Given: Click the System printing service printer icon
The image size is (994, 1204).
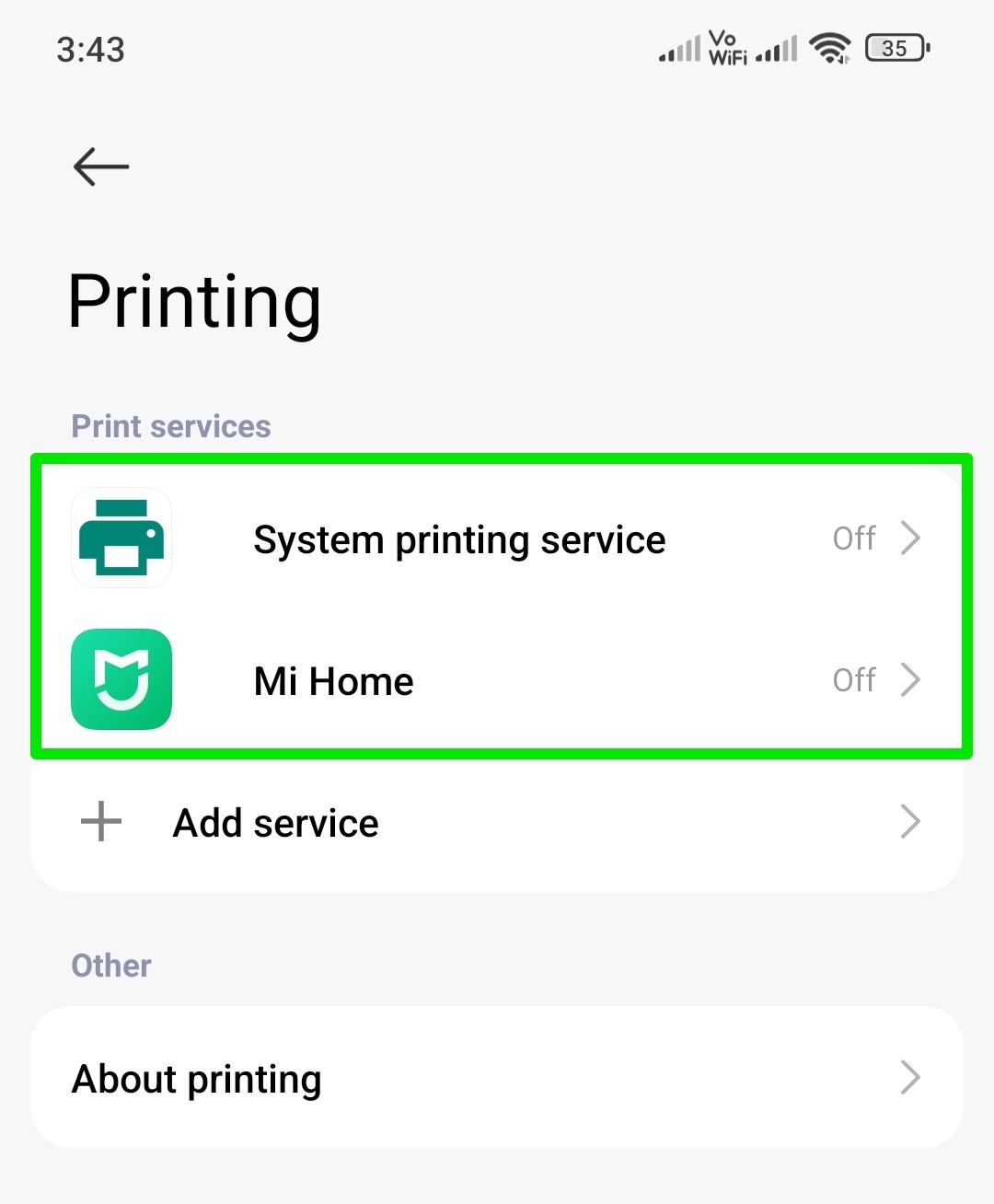Looking at the screenshot, I should click(121, 538).
